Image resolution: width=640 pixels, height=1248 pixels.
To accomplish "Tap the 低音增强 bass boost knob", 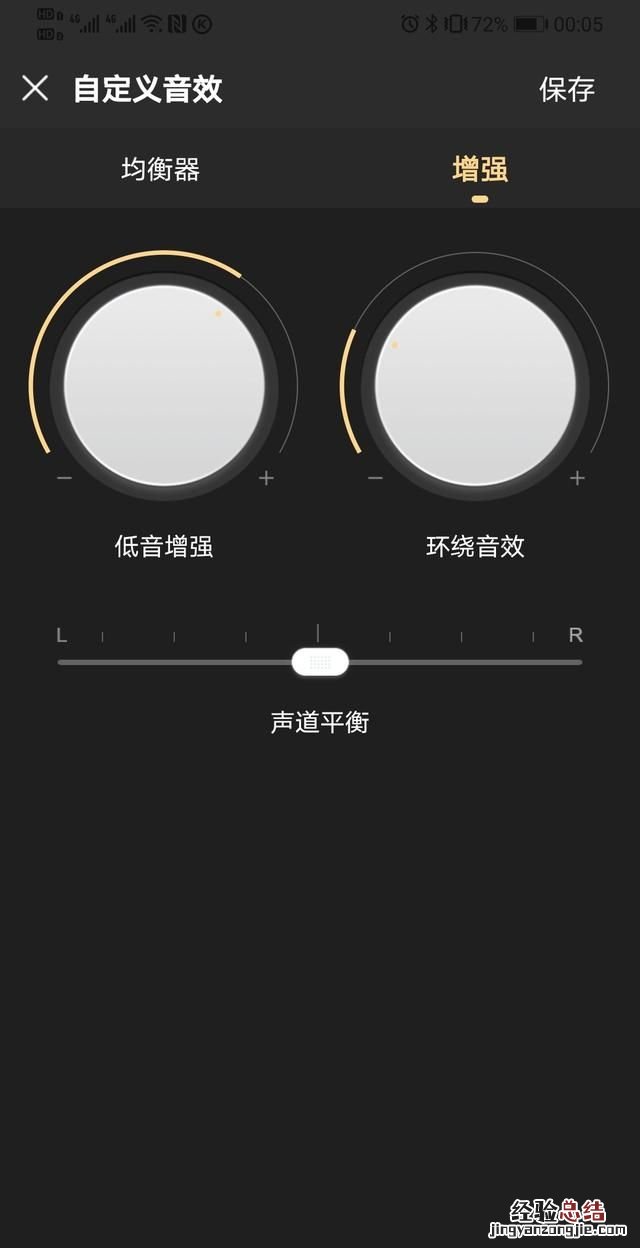I will point(165,385).
